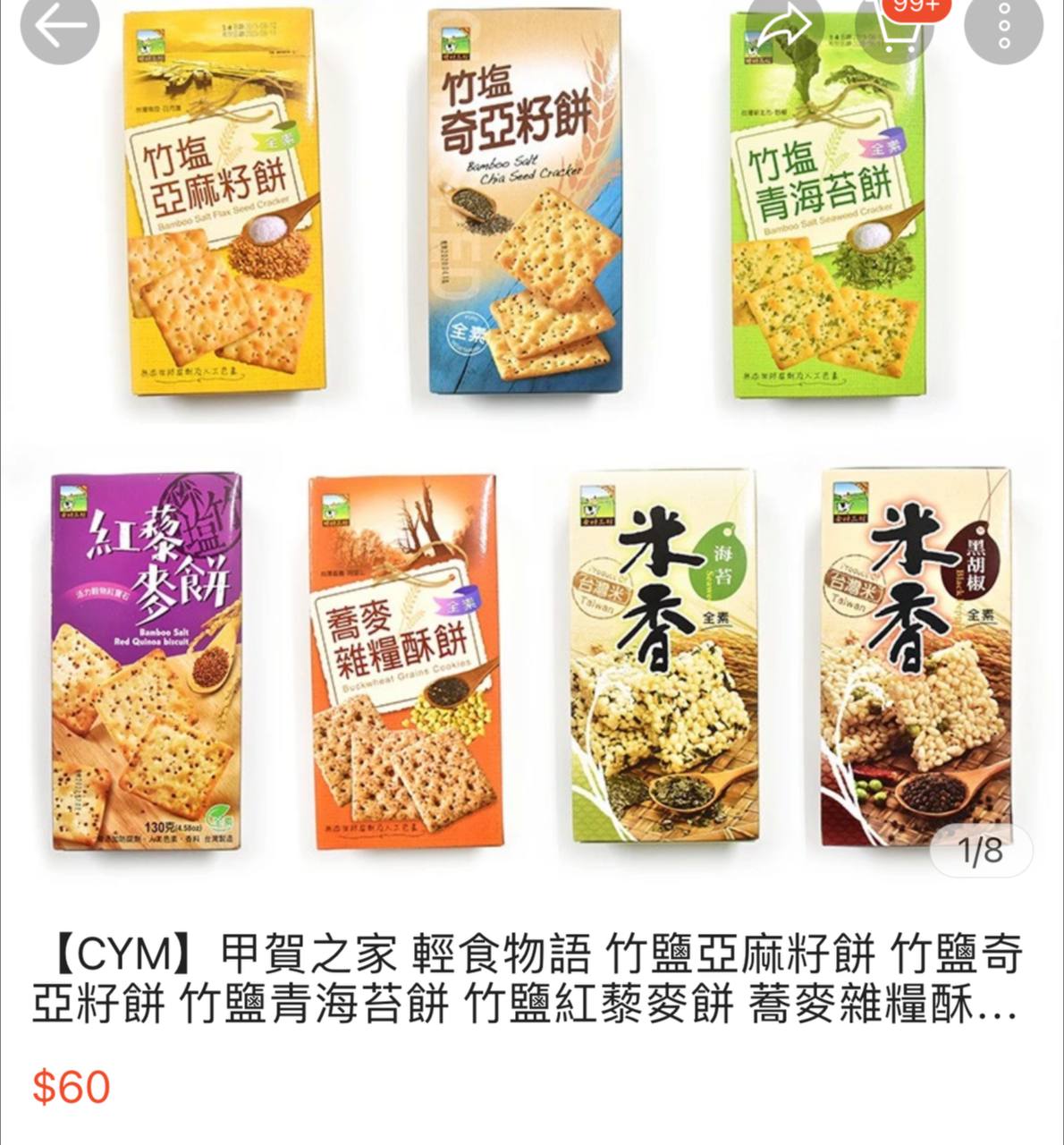Open the three-dot overflow menu
Image resolution: width=1064 pixels, height=1145 pixels.
1004,27
